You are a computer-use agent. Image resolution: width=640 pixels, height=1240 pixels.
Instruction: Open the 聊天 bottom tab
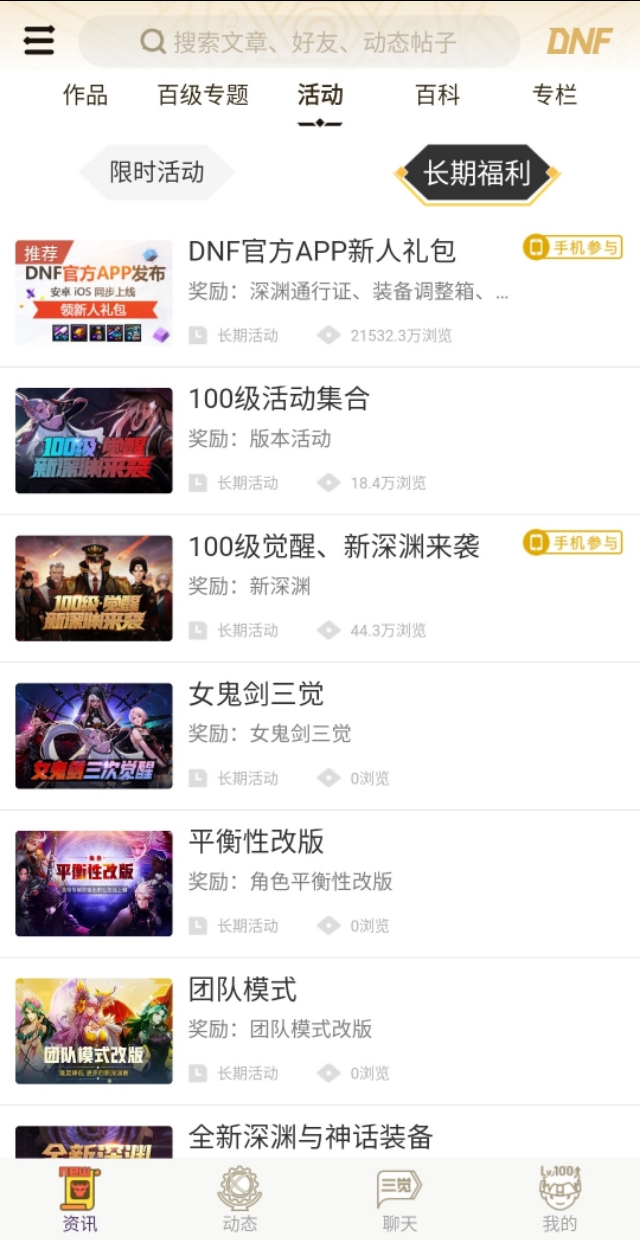click(x=400, y=1200)
